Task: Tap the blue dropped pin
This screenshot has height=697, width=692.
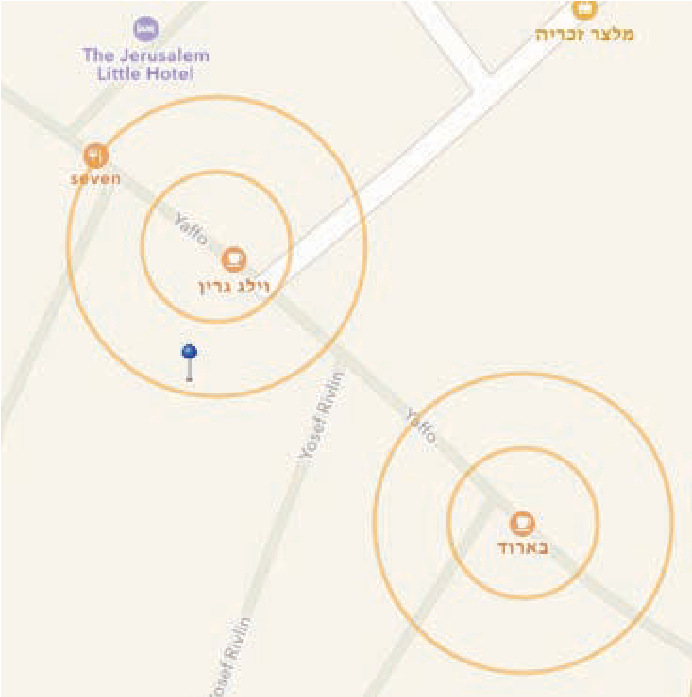Action: point(189,352)
